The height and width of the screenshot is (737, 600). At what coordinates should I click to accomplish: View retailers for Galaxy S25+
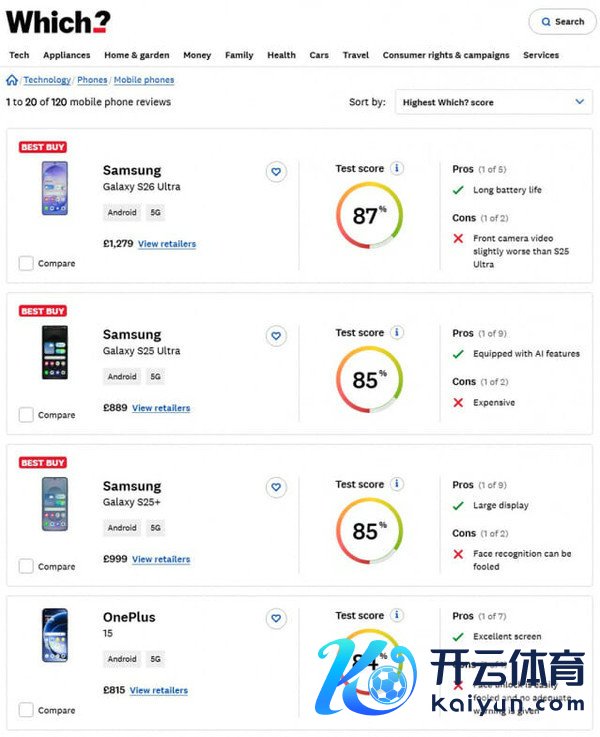coord(161,559)
